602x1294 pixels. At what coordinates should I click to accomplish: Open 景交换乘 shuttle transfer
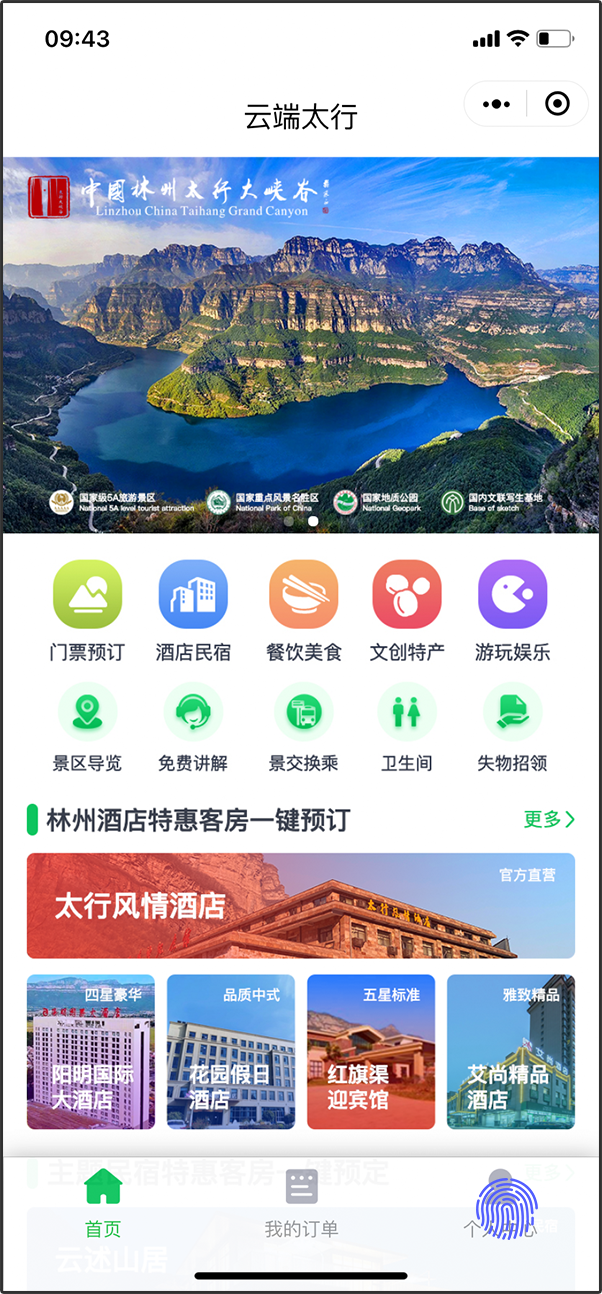(x=303, y=727)
